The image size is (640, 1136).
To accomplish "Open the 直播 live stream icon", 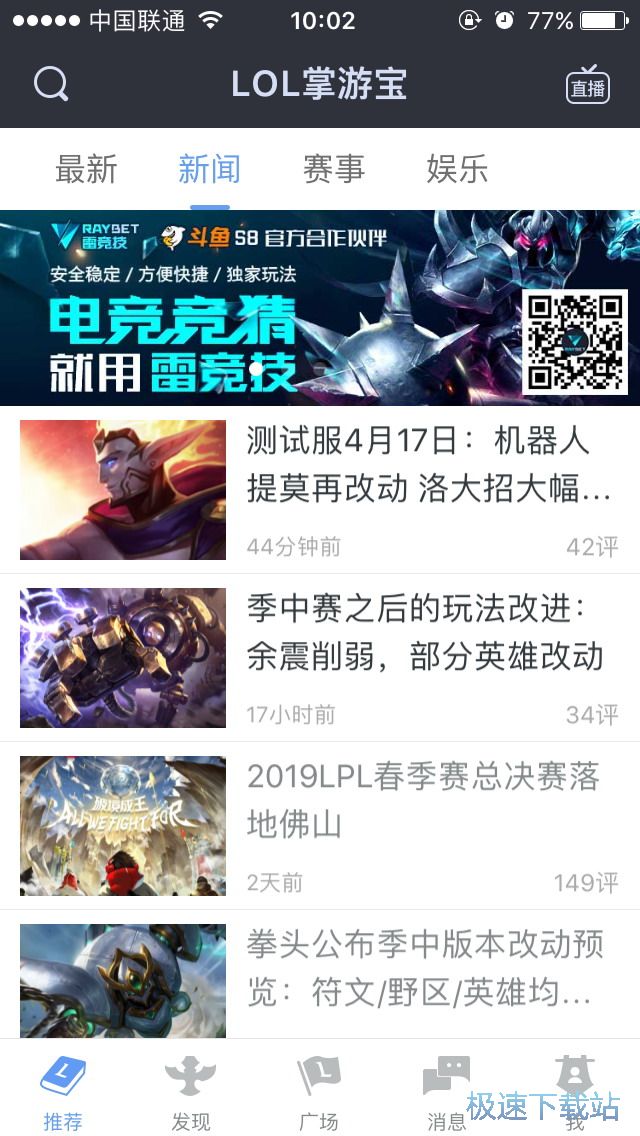I will [x=587, y=86].
